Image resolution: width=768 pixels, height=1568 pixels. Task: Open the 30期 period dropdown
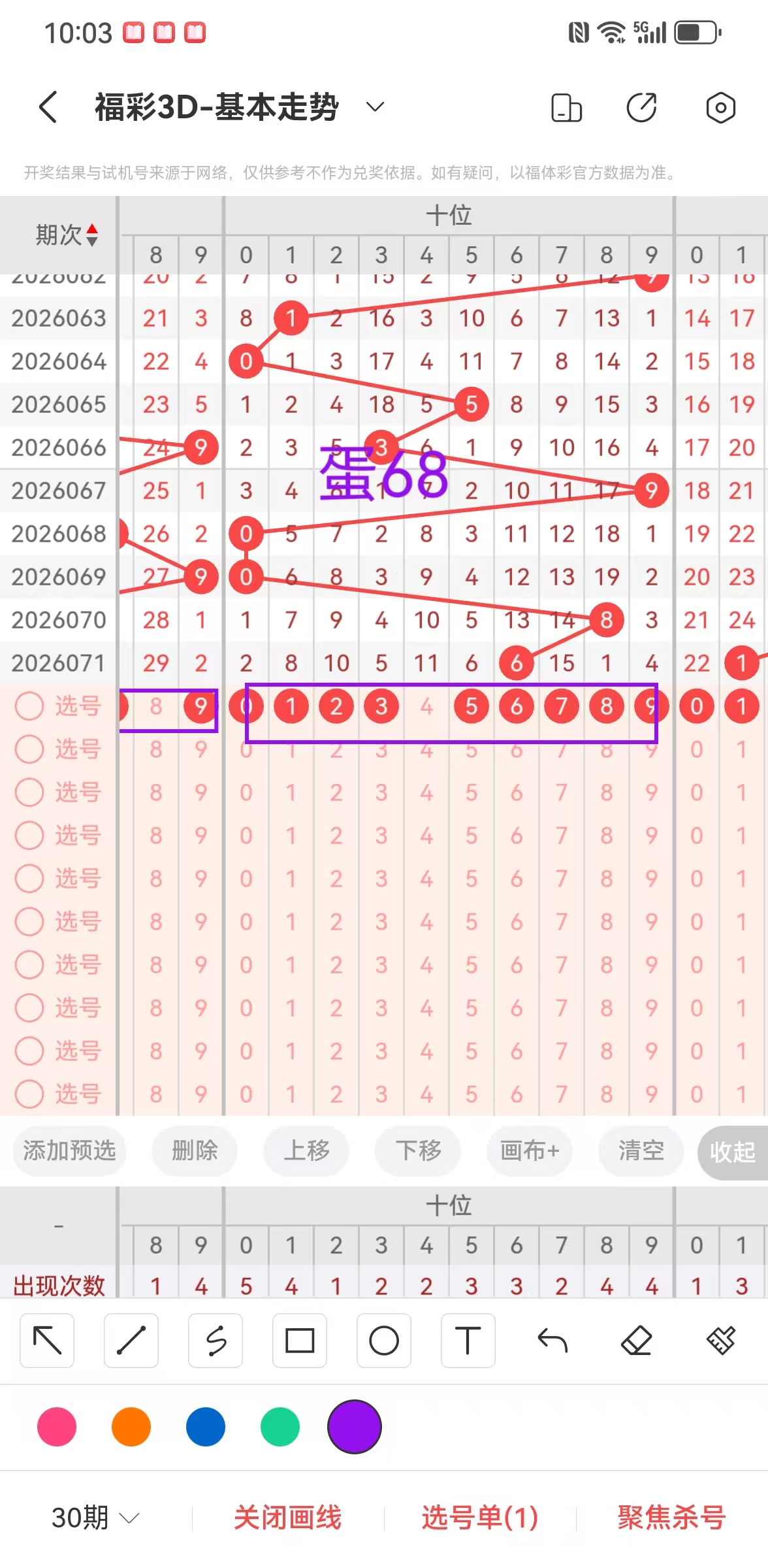tap(95, 1517)
